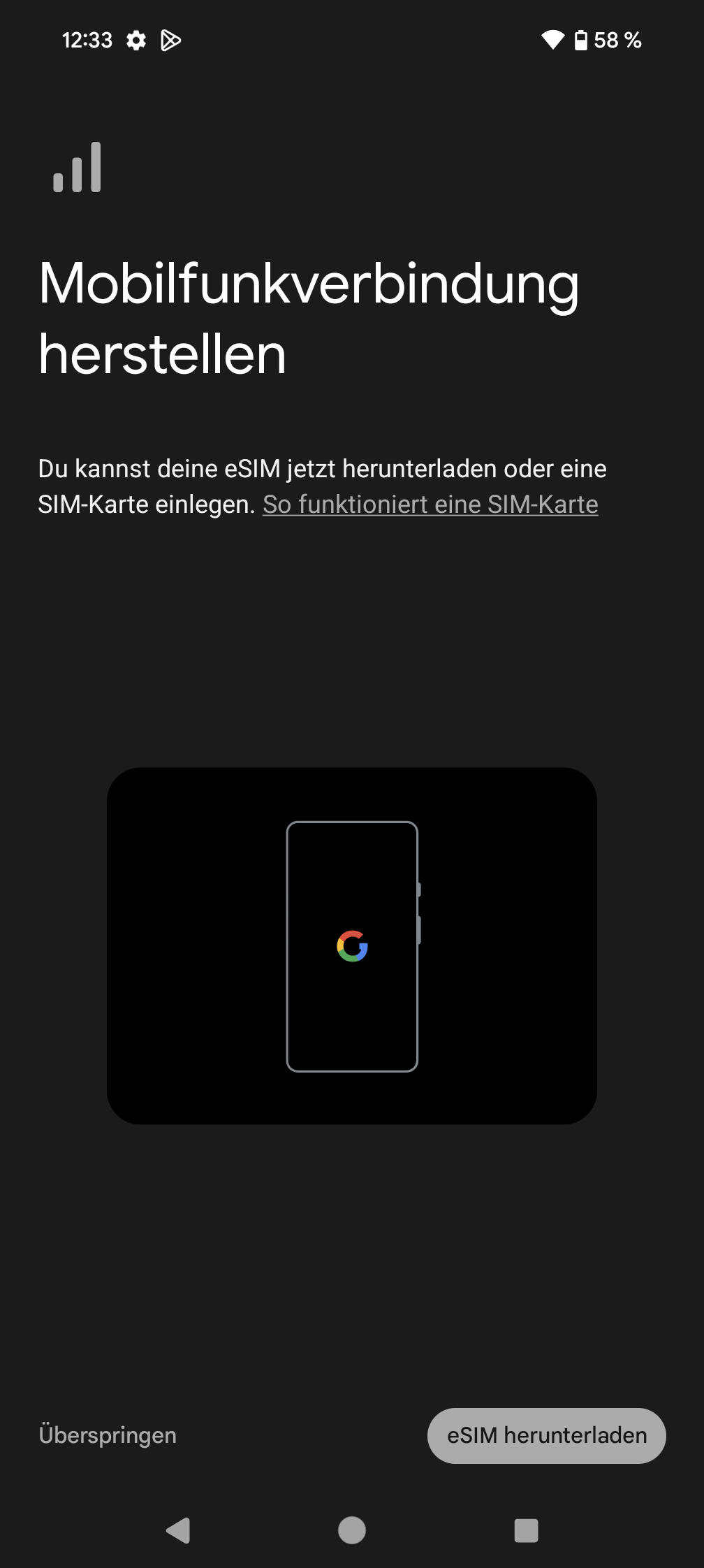Open the recent apps overview

coord(526,1530)
